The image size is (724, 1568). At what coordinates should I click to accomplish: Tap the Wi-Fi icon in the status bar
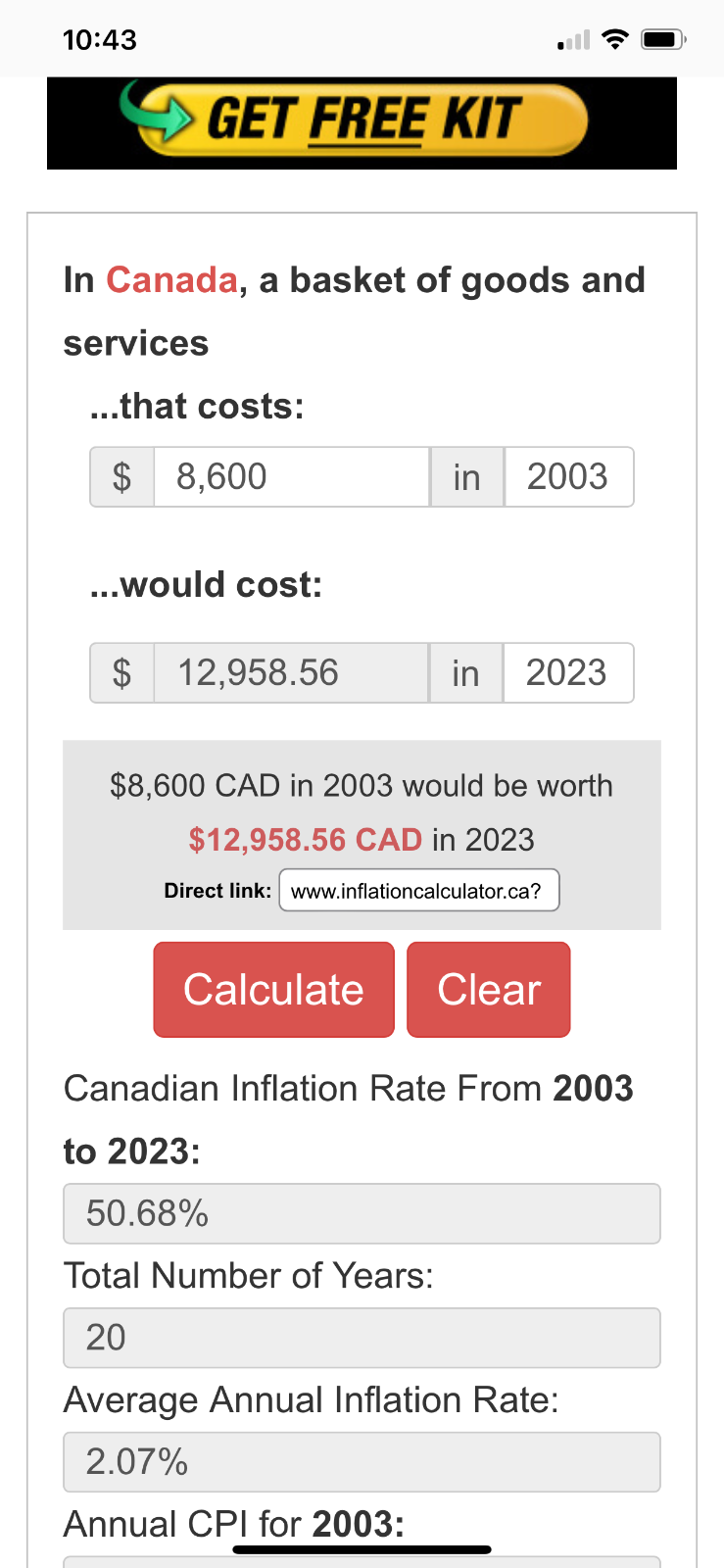pyautogui.click(x=612, y=39)
